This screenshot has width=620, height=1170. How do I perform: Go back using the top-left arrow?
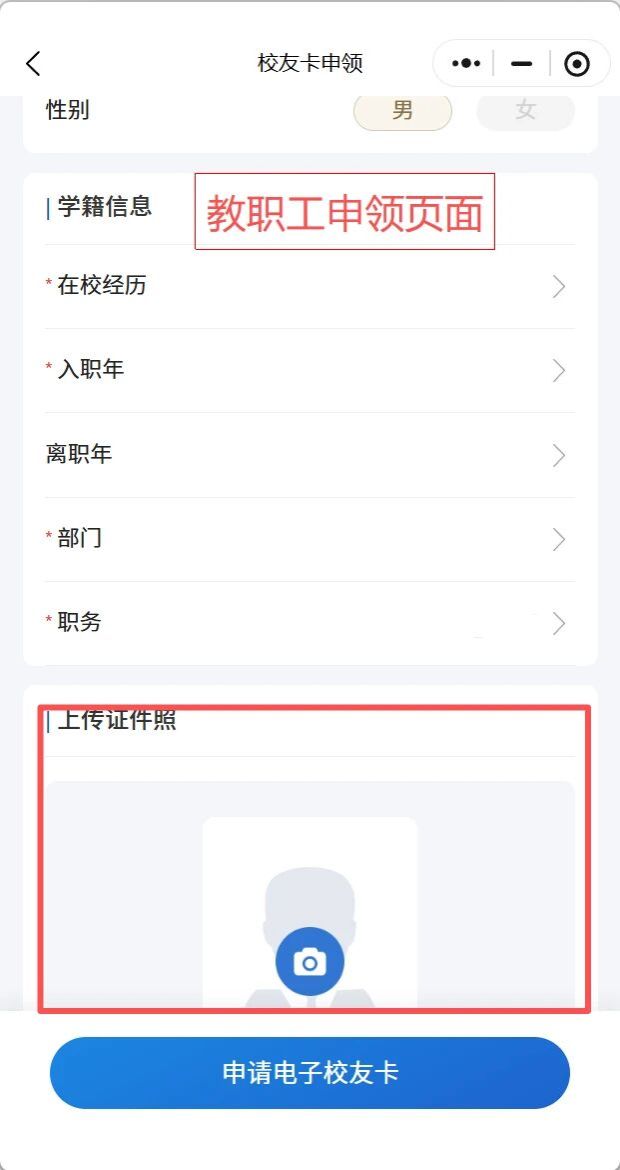[33, 64]
